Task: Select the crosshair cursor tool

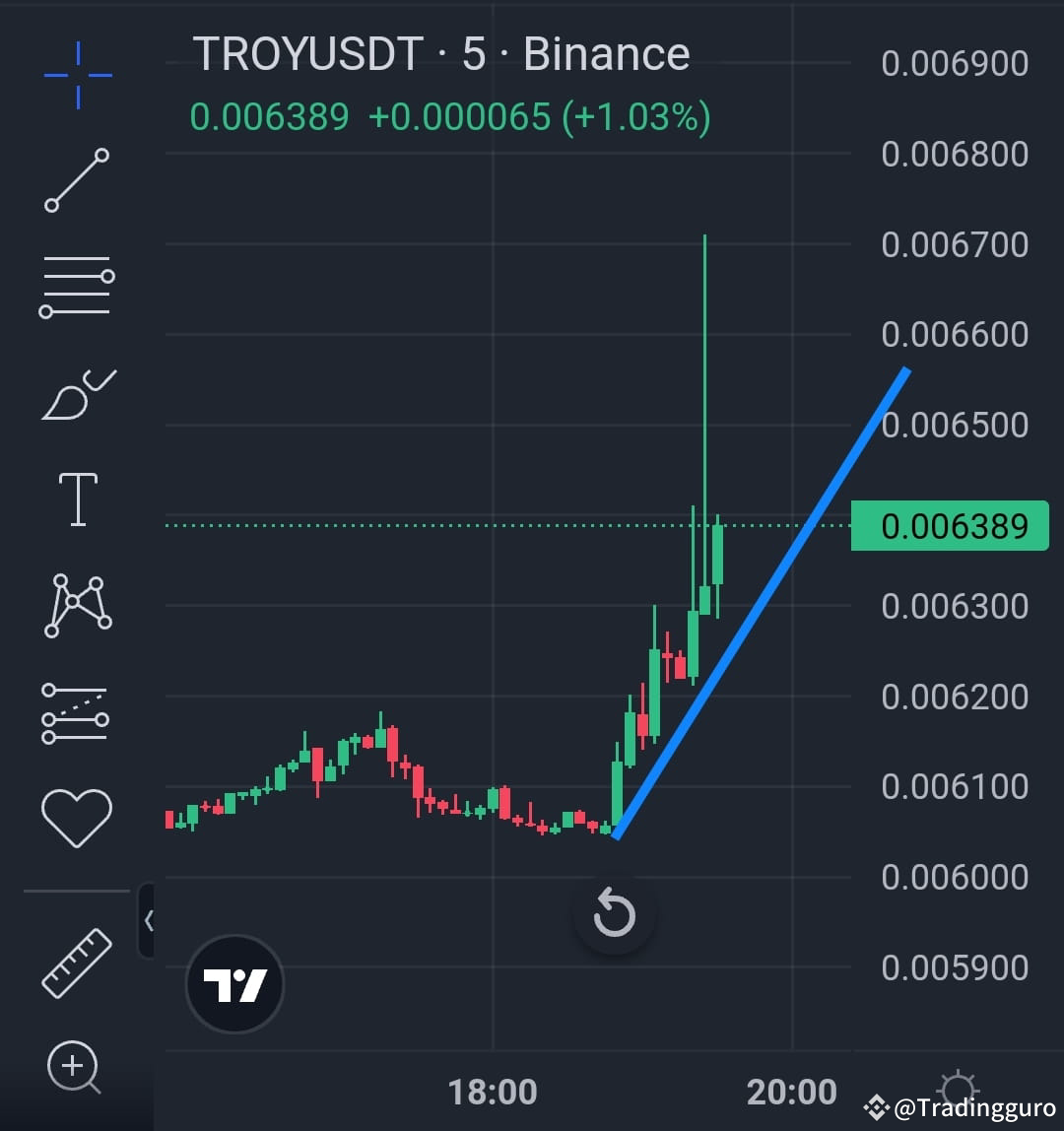Action: click(77, 74)
